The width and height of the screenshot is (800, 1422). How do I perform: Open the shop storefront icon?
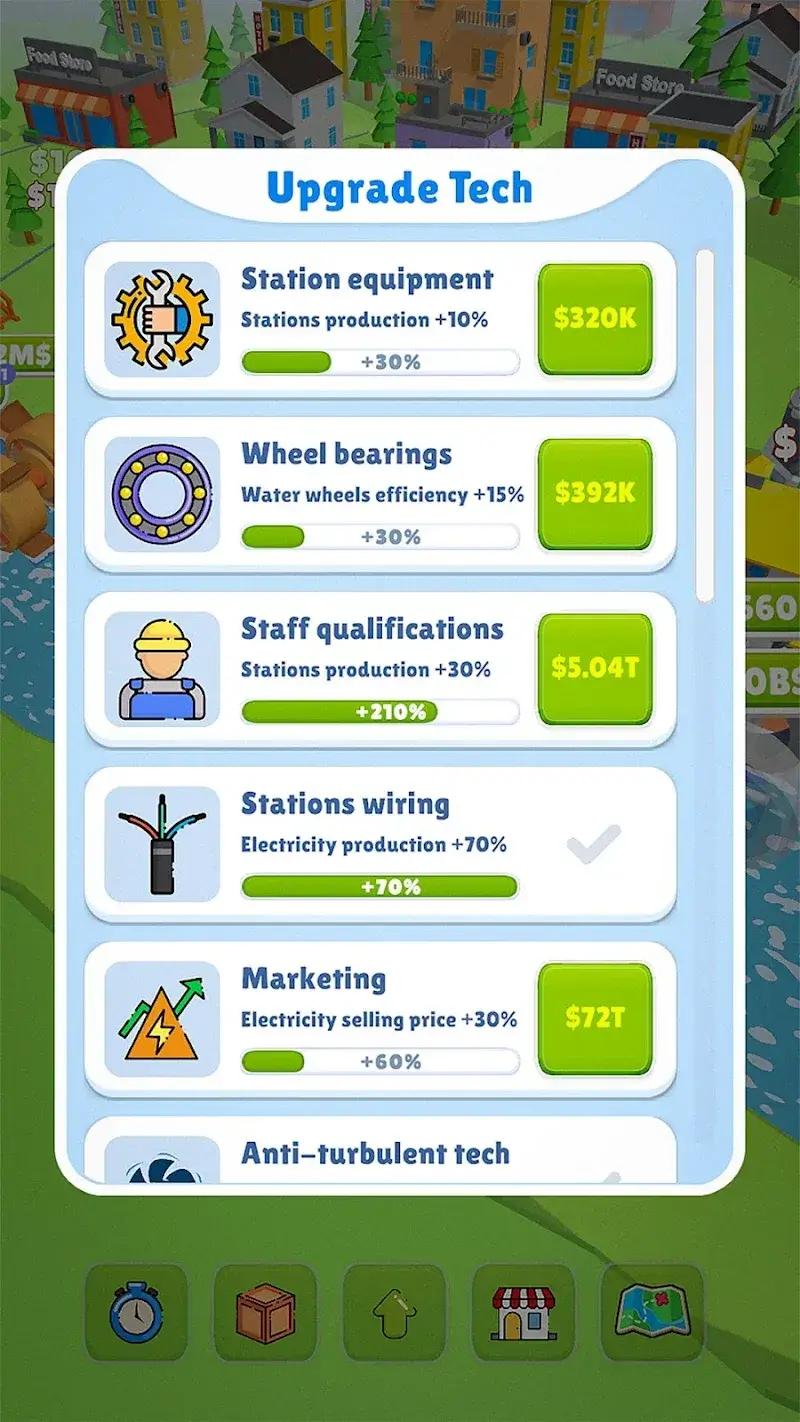coord(523,1313)
